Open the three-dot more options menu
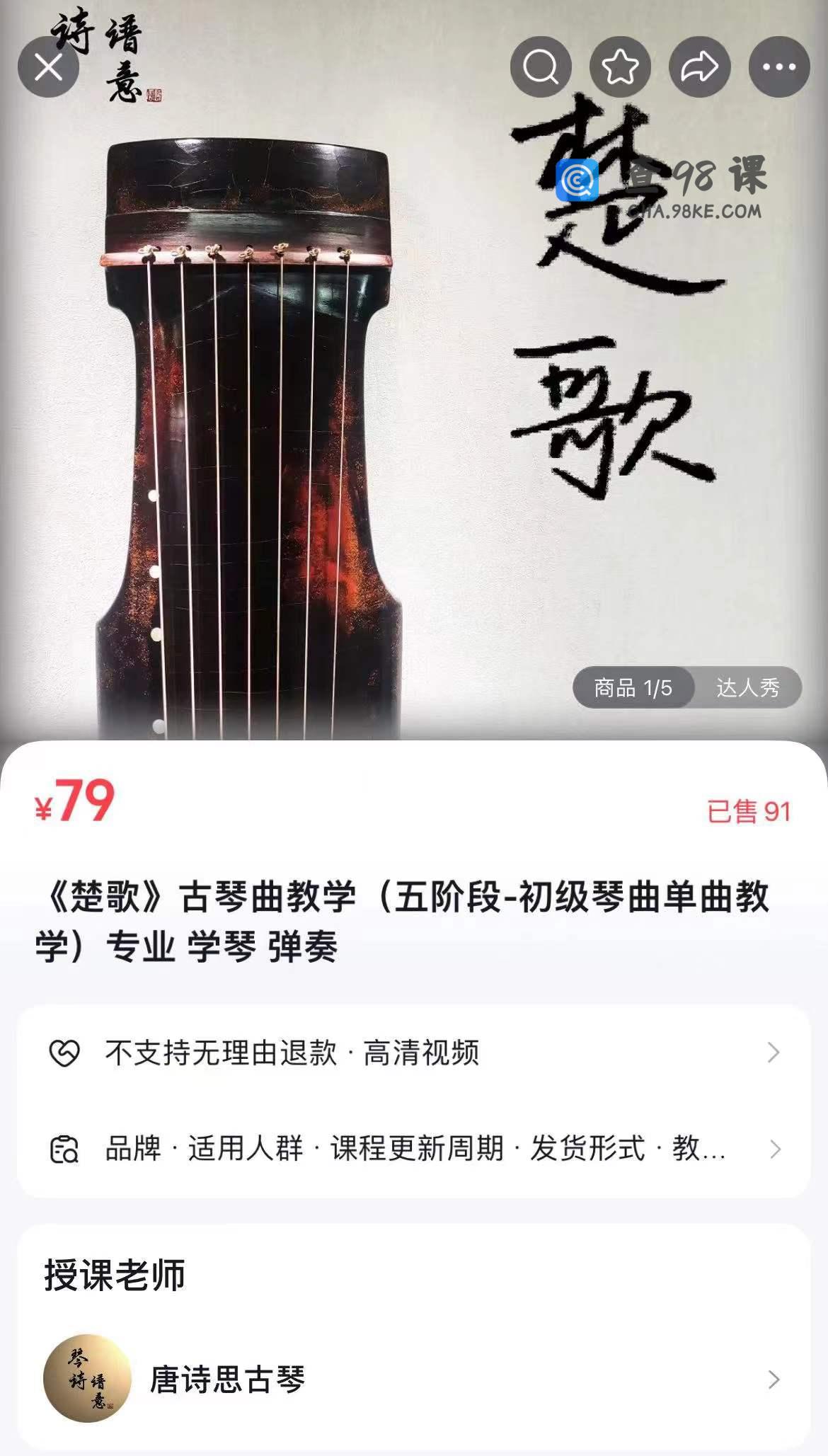Screen dimensions: 828x1456 779,67
